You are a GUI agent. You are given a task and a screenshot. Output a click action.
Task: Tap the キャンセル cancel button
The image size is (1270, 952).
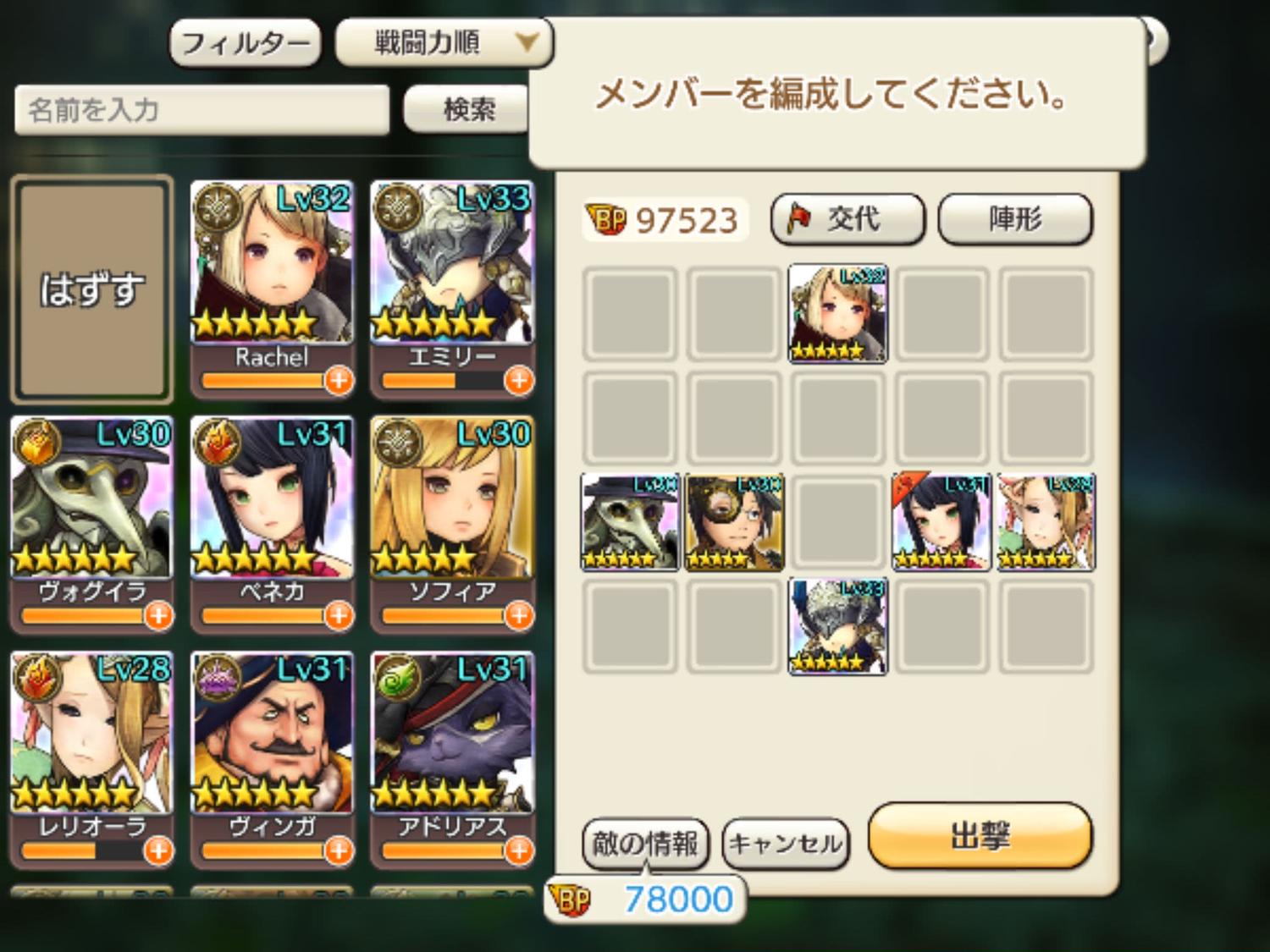[x=785, y=843]
